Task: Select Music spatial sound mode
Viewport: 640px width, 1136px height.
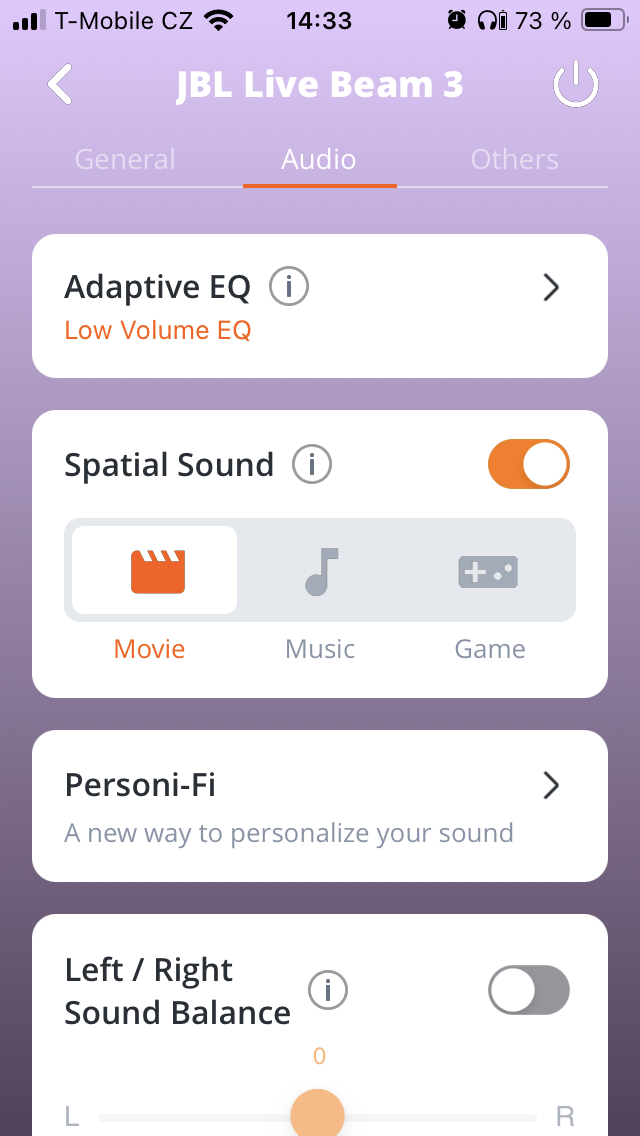Action: 320,572
